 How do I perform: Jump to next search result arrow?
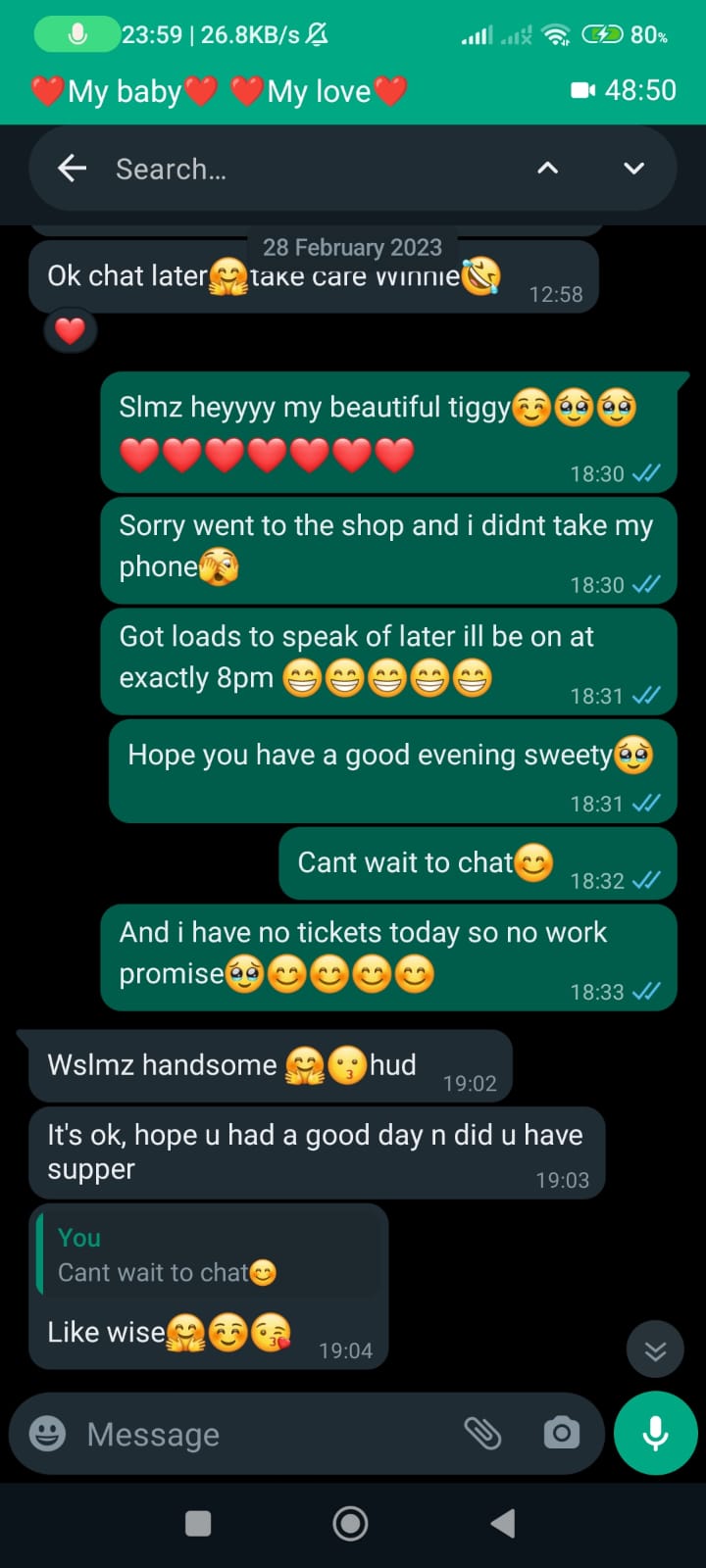pos(634,169)
